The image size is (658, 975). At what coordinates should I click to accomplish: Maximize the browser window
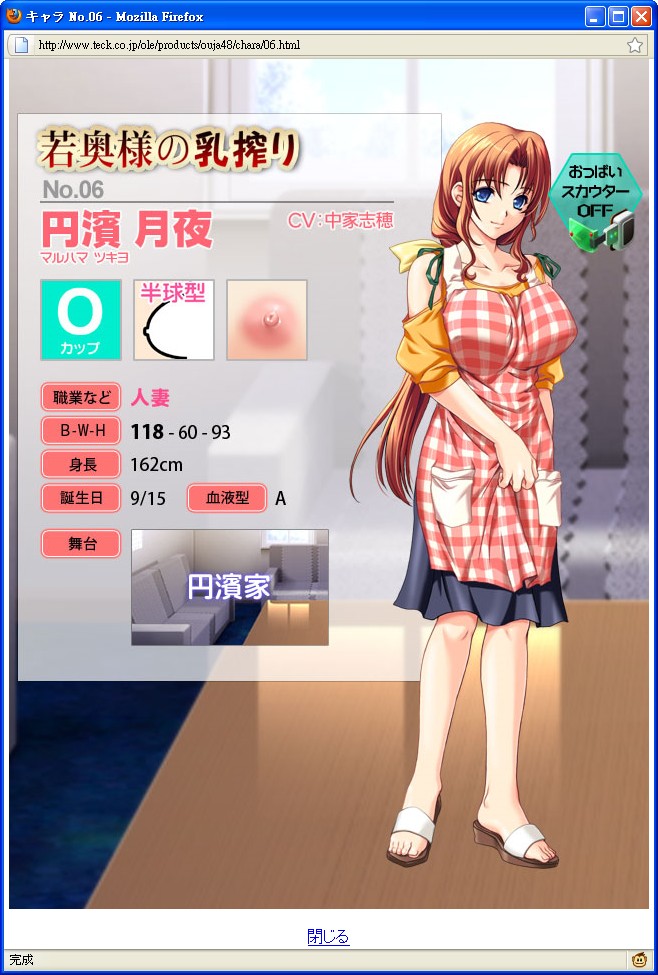click(x=618, y=16)
